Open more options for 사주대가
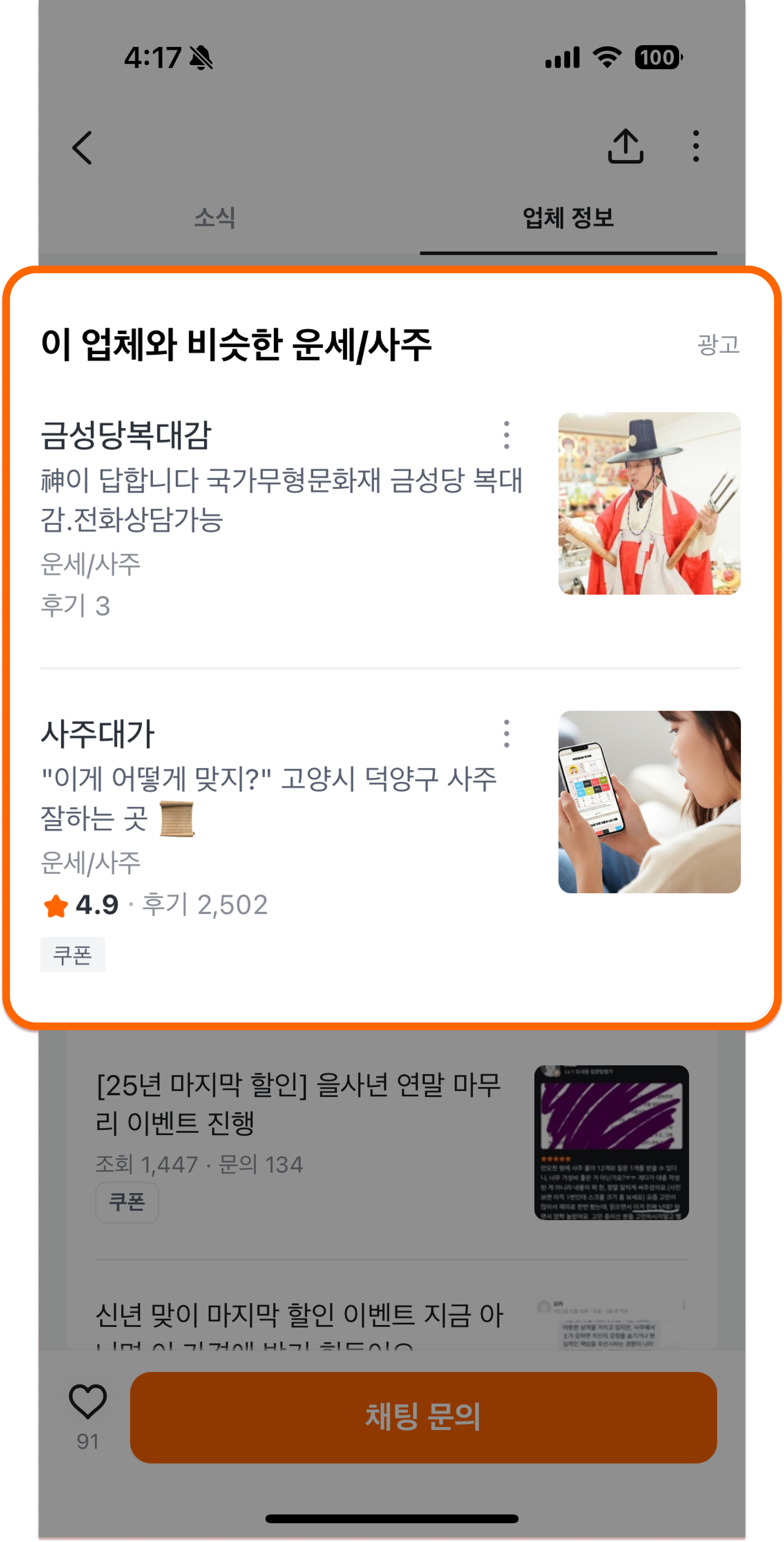The width and height of the screenshot is (784, 1542). pyautogui.click(x=507, y=734)
